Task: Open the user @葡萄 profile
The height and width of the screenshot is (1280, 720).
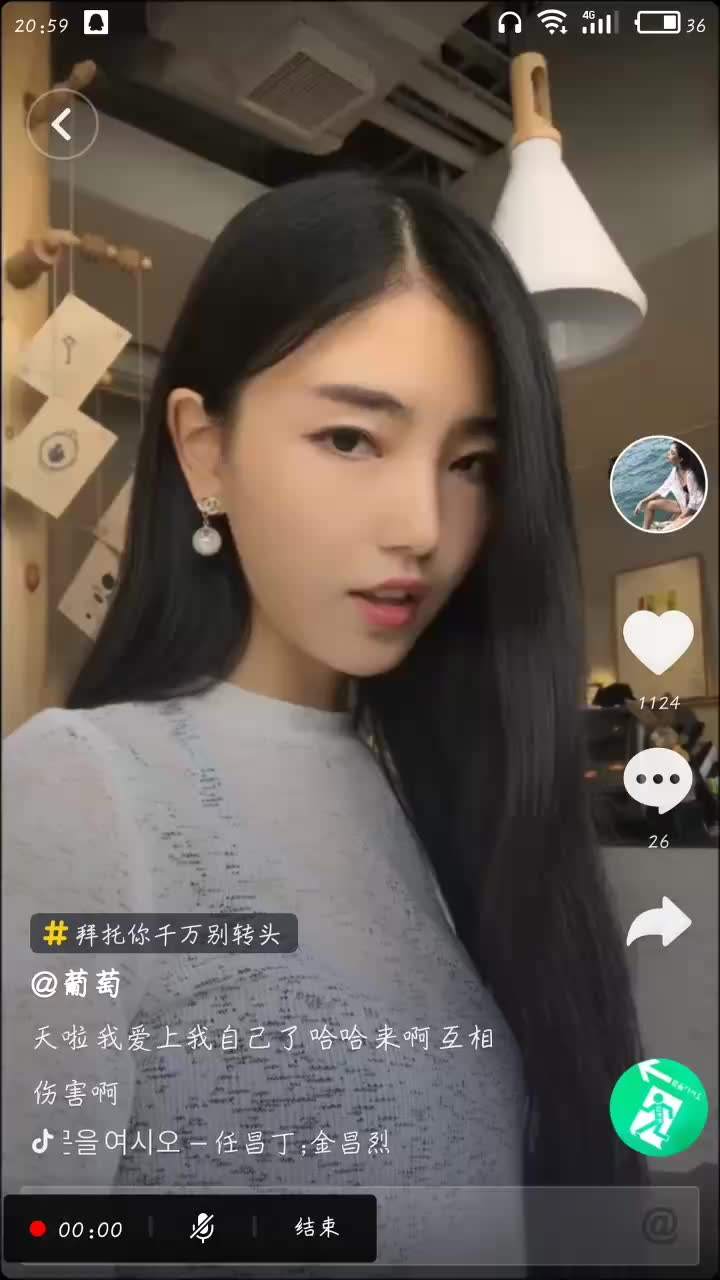Action: [x=76, y=985]
